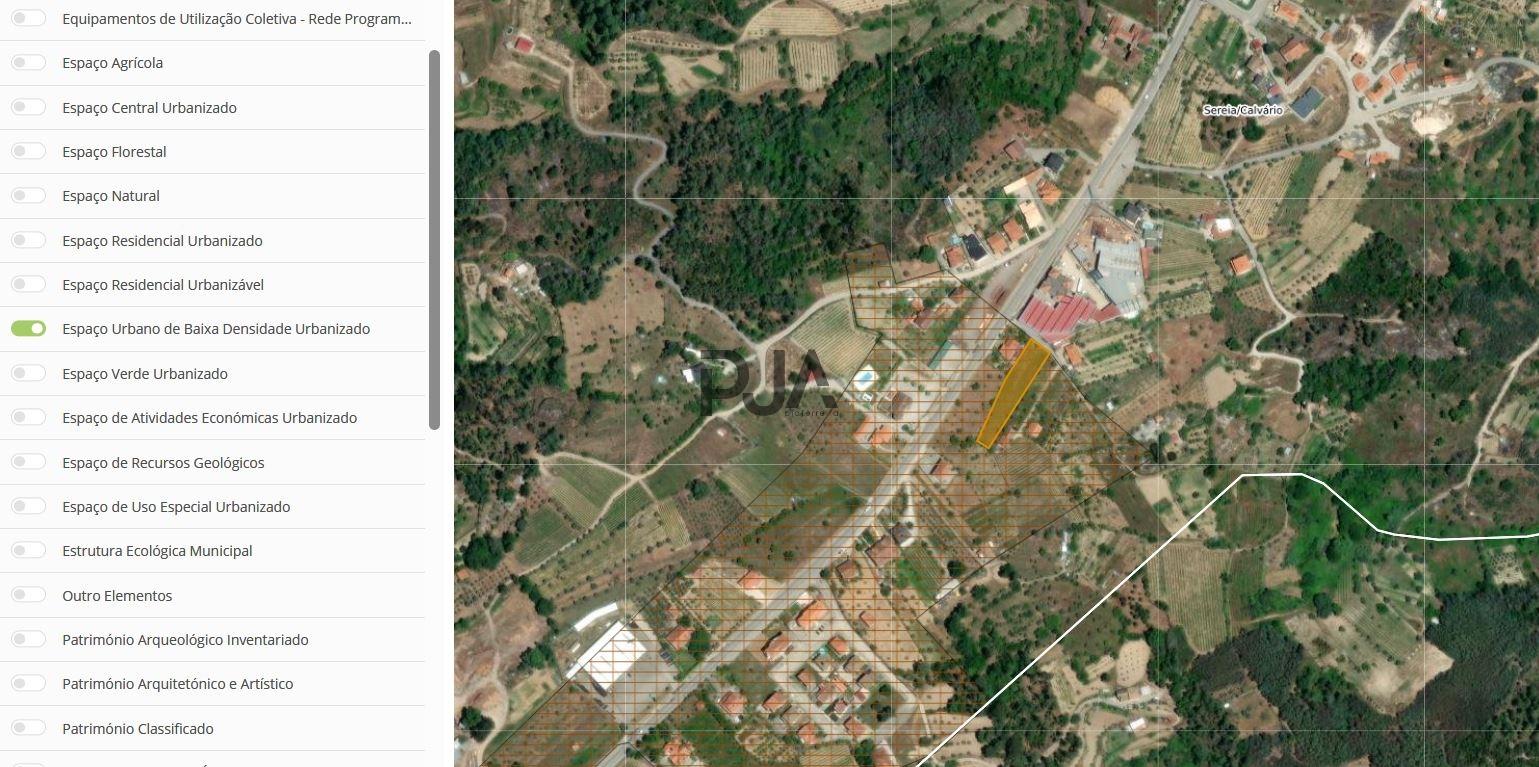Screen dimensions: 1539x767
Task: Show Espaço de Recursos Geológicos layer
Action: 28,462
